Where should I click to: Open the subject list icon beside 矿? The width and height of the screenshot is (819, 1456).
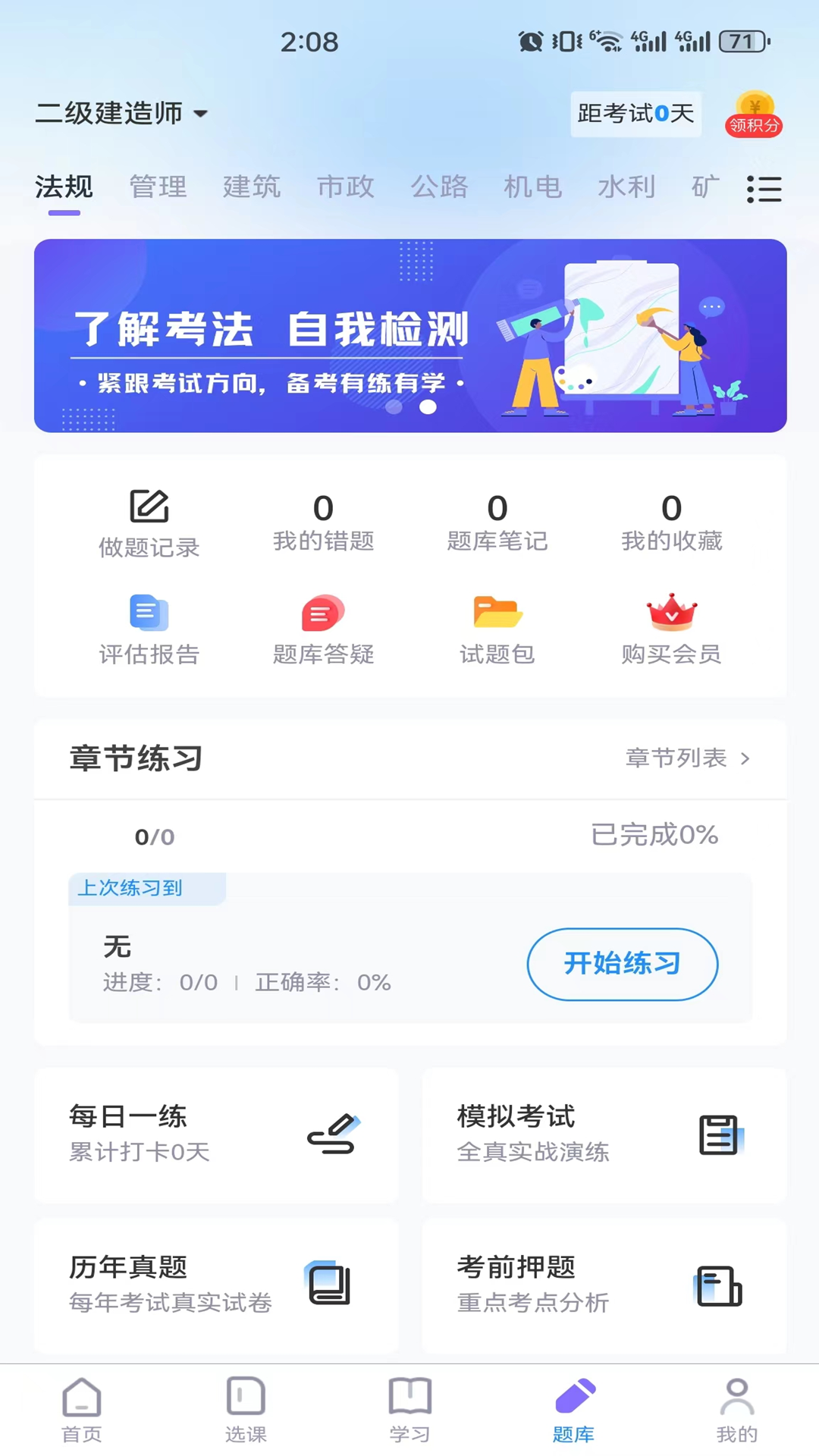(x=764, y=189)
